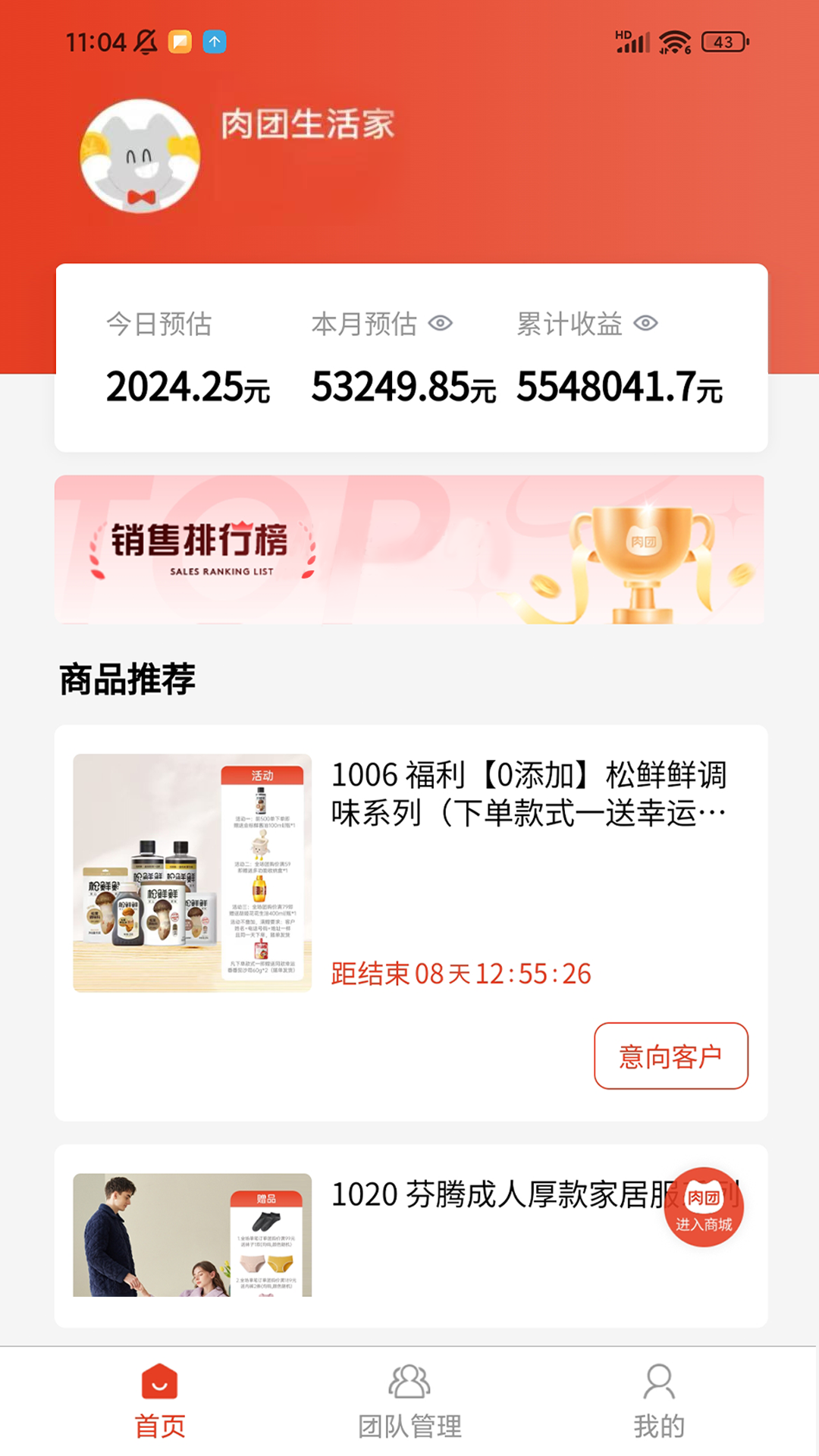The height and width of the screenshot is (1456, 819).
Task: Switch to the 团队管理 tab
Action: click(x=409, y=1401)
